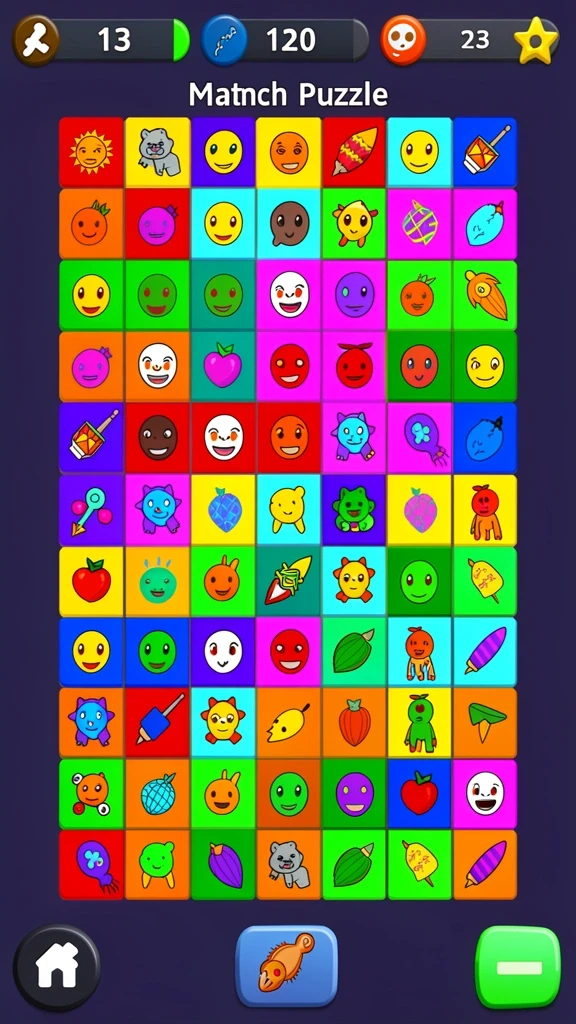576x1024 pixels.
Task: Select the grey bear on orange tile
Action: [289, 865]
